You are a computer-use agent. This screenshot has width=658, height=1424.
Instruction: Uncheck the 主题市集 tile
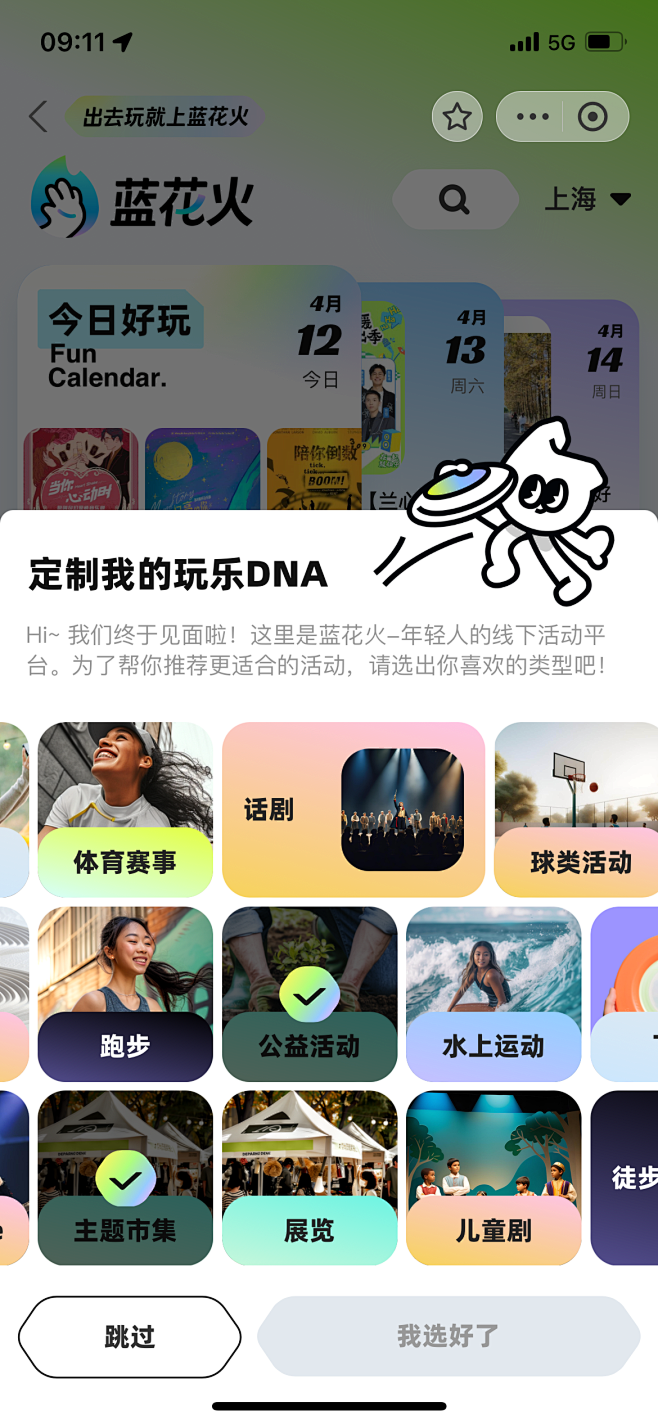[125, 1178]
